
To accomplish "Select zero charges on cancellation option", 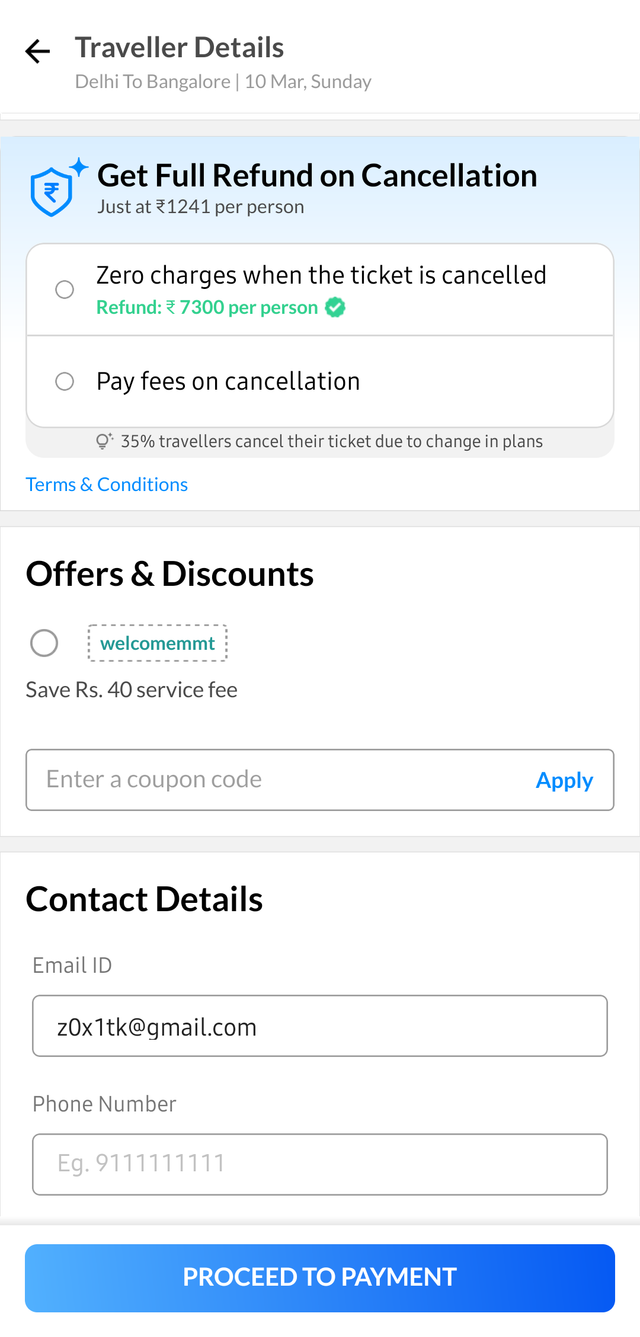I will tap(65, 290).
